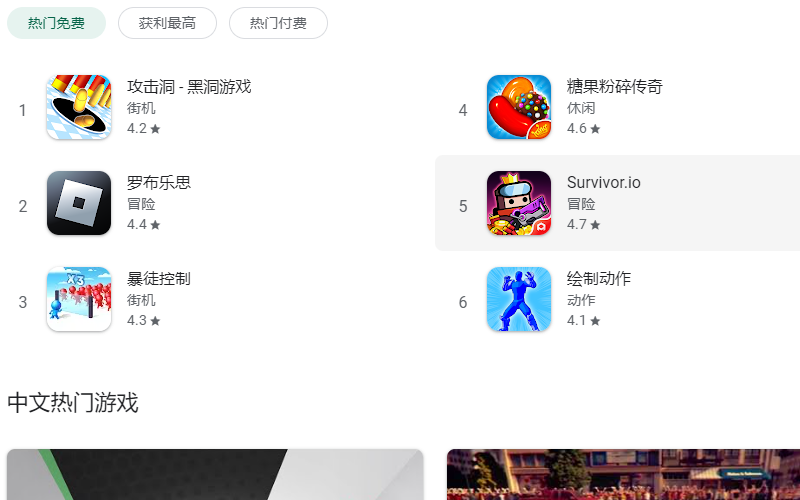Open the 罗布乐思 game listing
The width and height of the screenshot is (800, 500).
point(159,183)
